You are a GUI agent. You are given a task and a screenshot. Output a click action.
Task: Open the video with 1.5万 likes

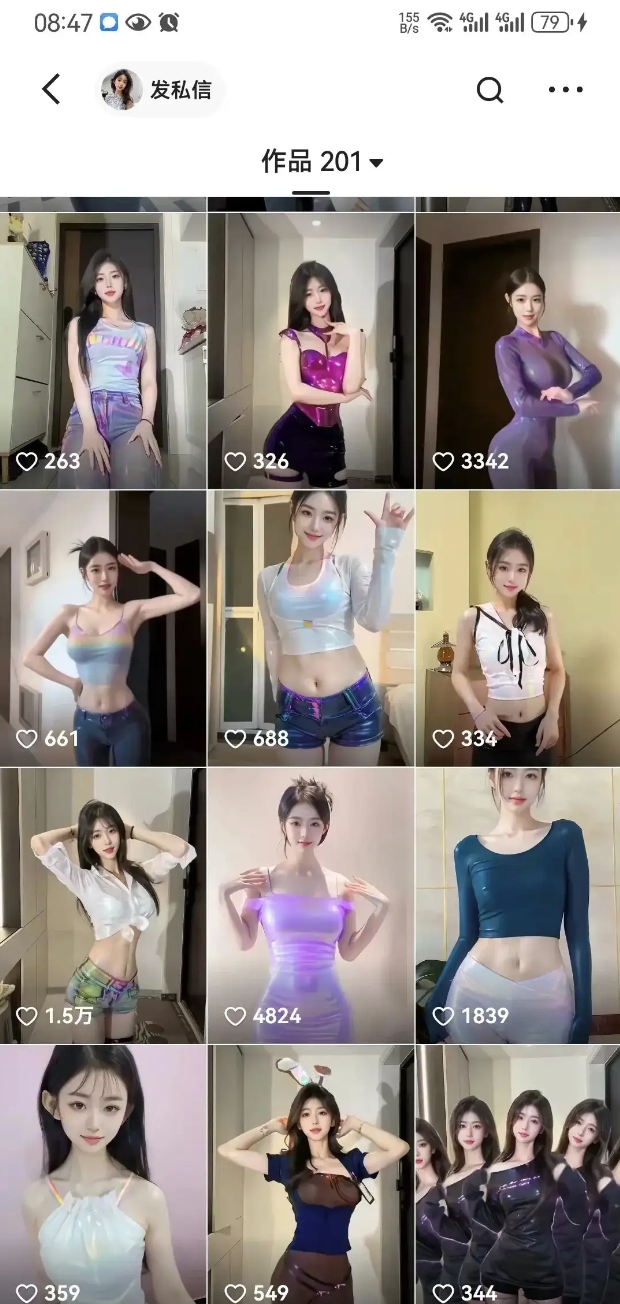coord(103,905)
